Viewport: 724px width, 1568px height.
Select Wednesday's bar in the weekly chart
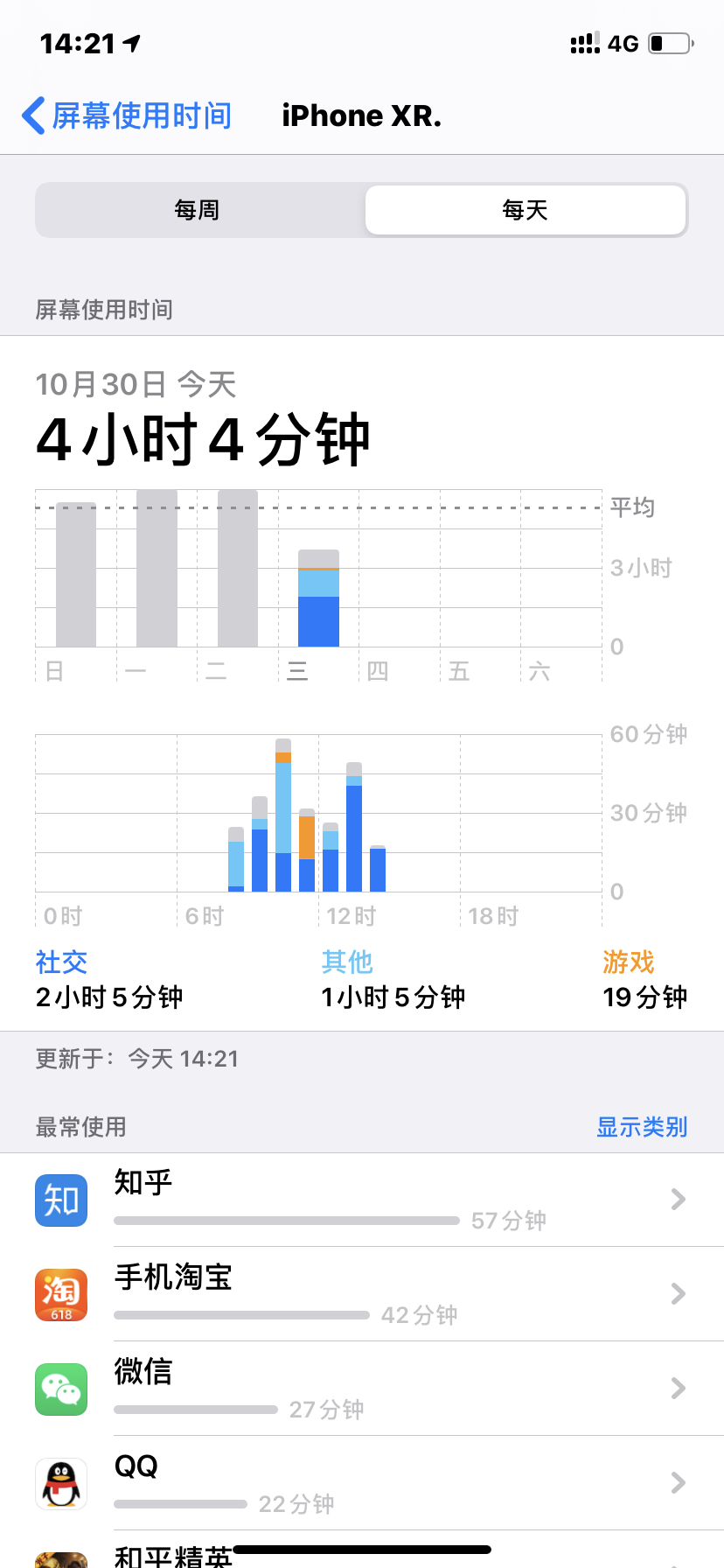318,598
